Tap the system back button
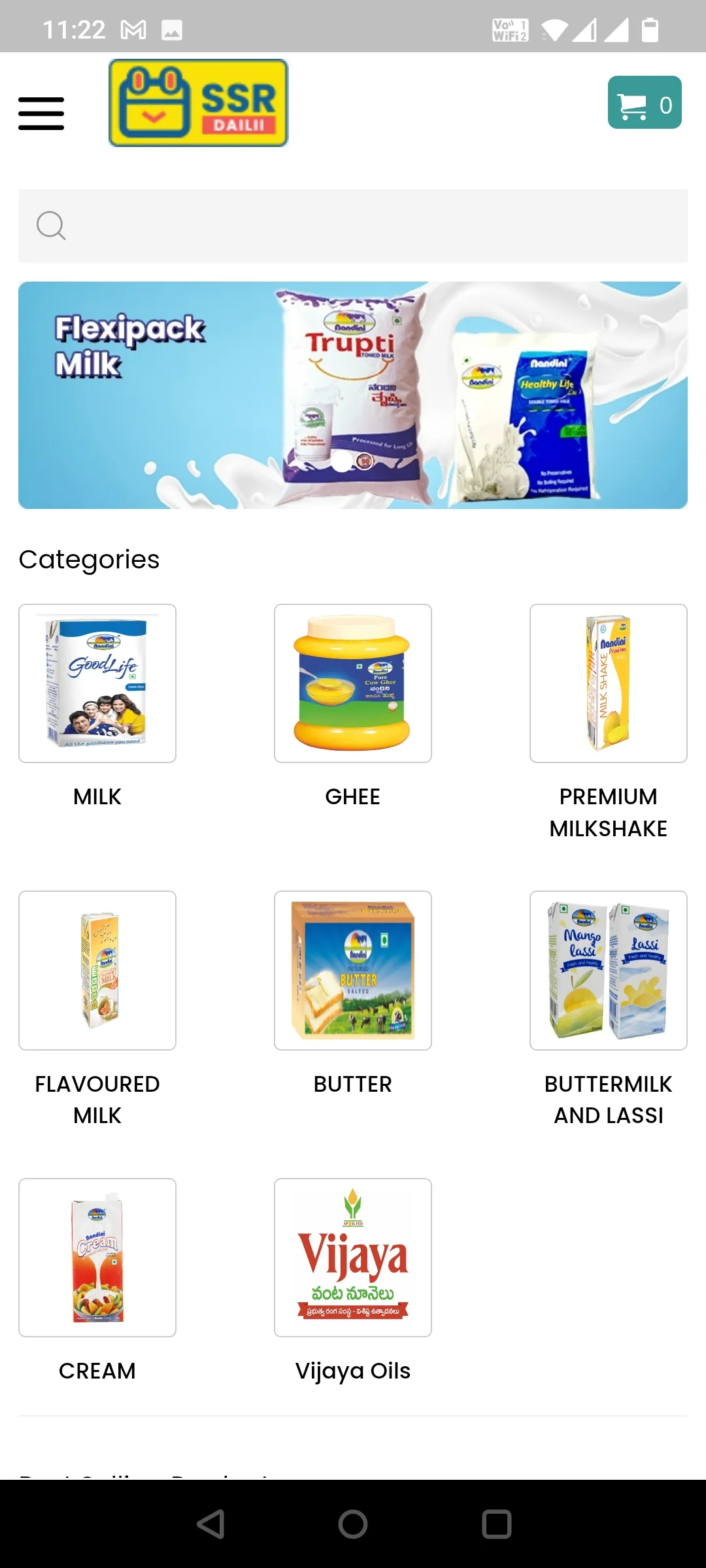Screen dimensions: 706x1568 210,1524
